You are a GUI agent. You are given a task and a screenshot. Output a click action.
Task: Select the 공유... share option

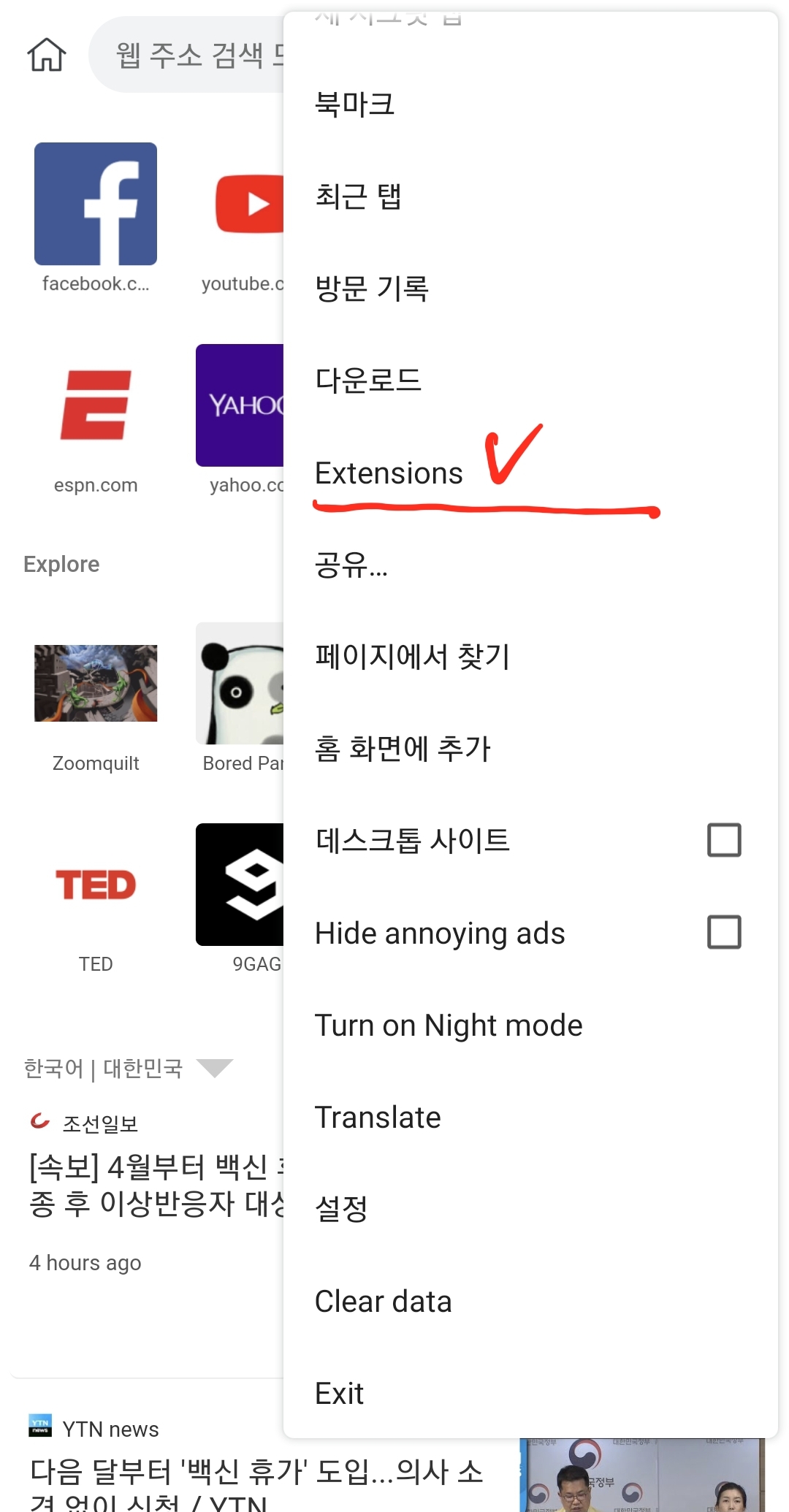pos(351,565)
